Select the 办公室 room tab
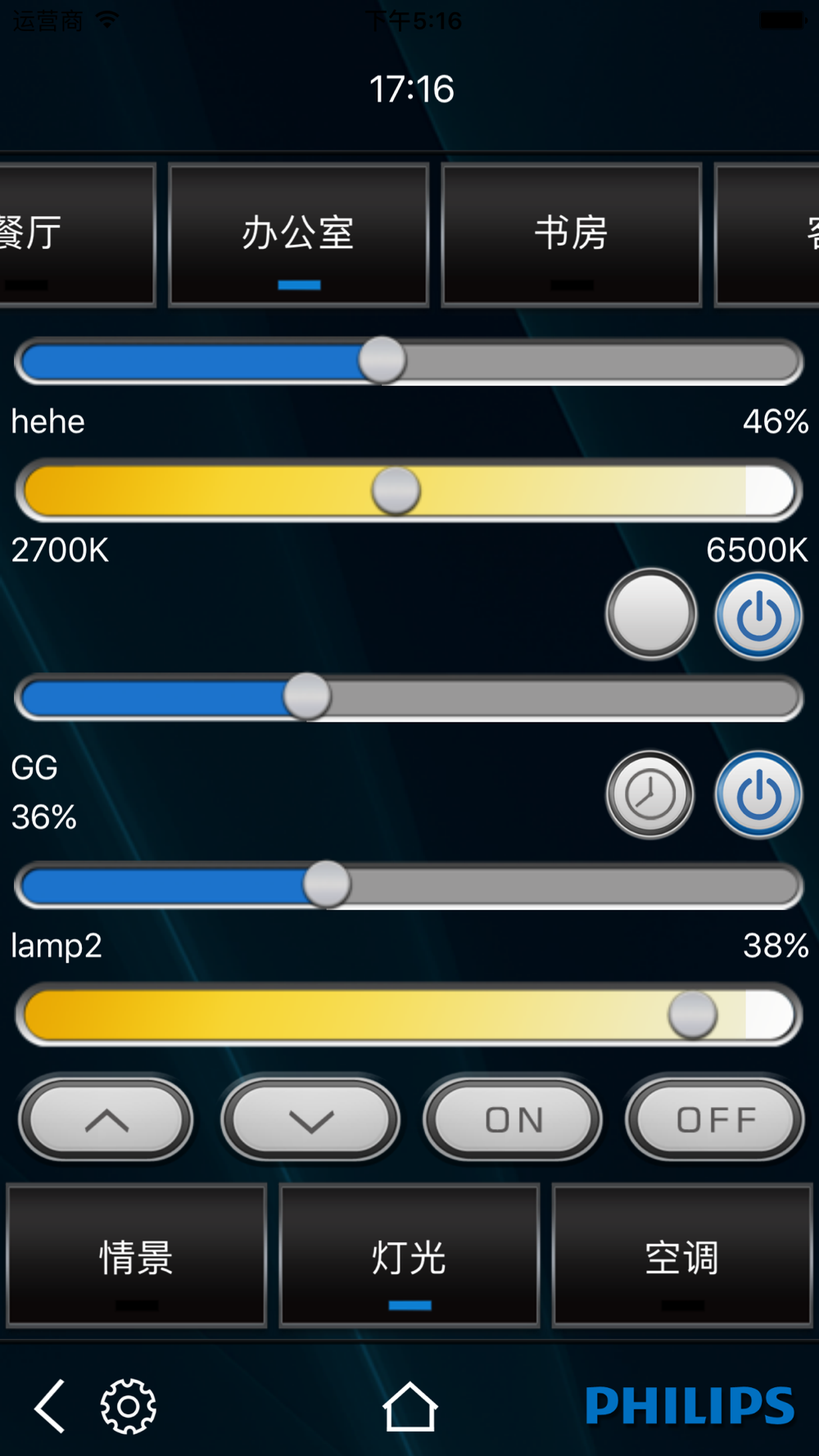819x1456 pixels. (x=299, y=235)
